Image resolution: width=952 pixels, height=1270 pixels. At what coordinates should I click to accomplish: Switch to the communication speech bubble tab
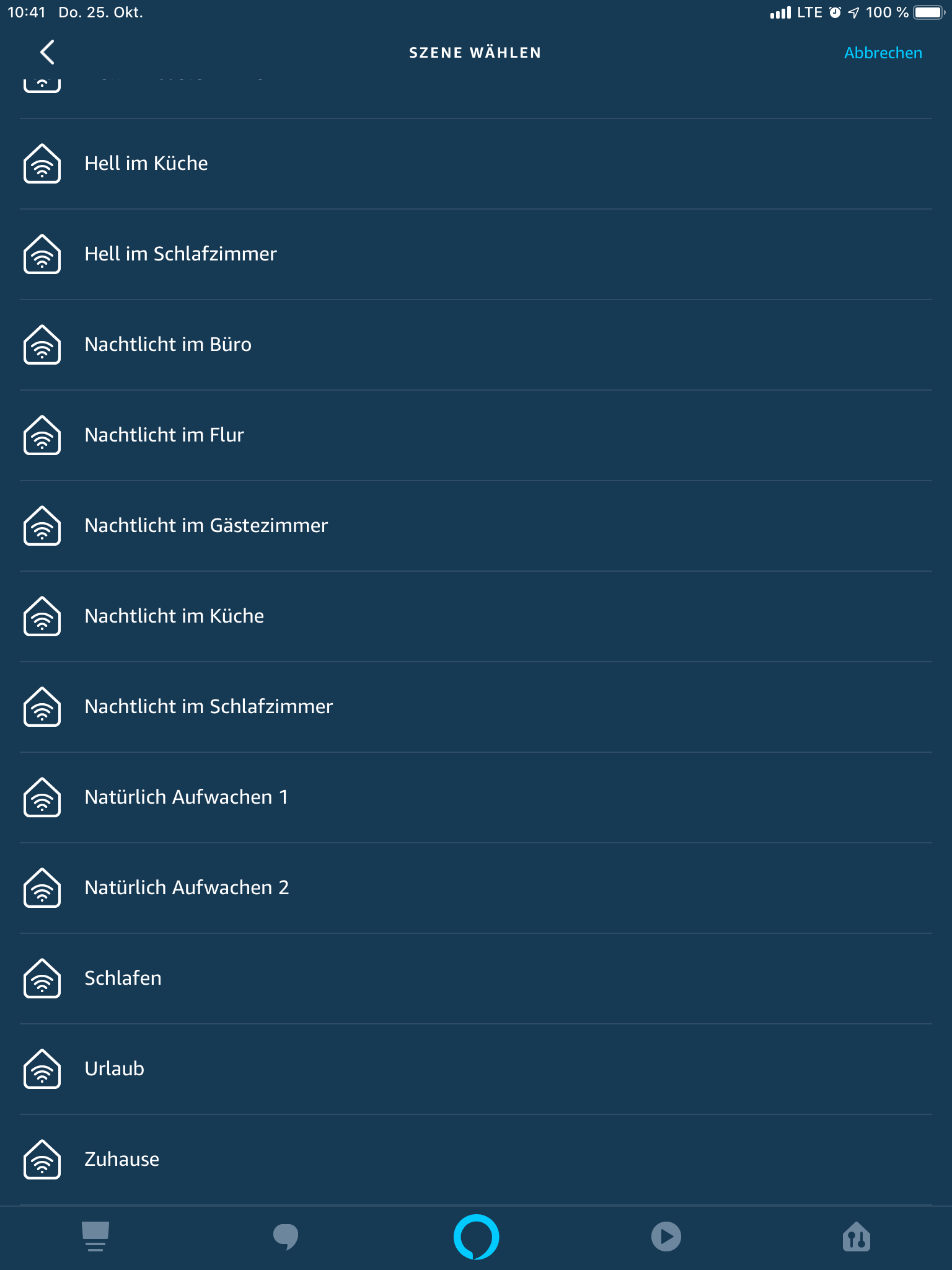[286, 1237]
